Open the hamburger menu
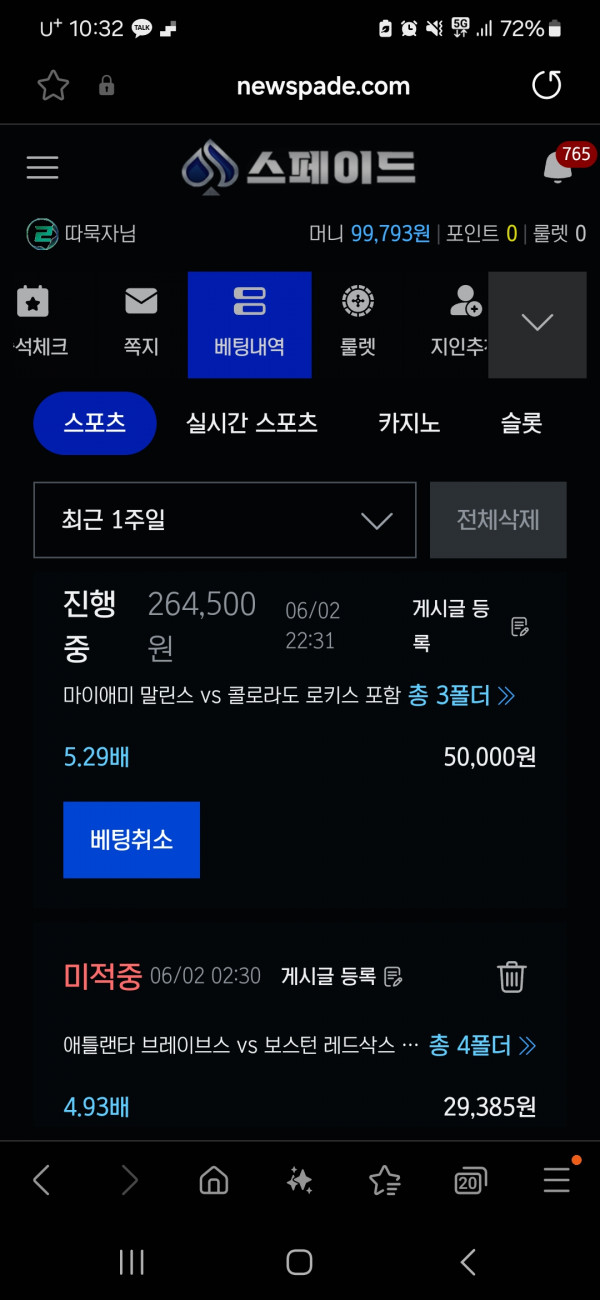 (42, 167)
